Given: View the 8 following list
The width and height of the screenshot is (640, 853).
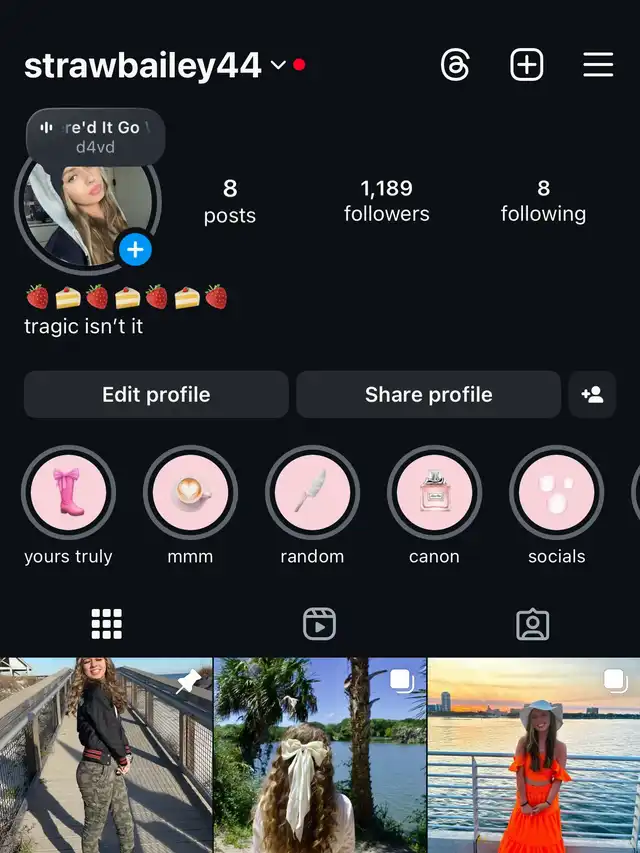Looking at the screenshot, I should (x=543, y=201).
